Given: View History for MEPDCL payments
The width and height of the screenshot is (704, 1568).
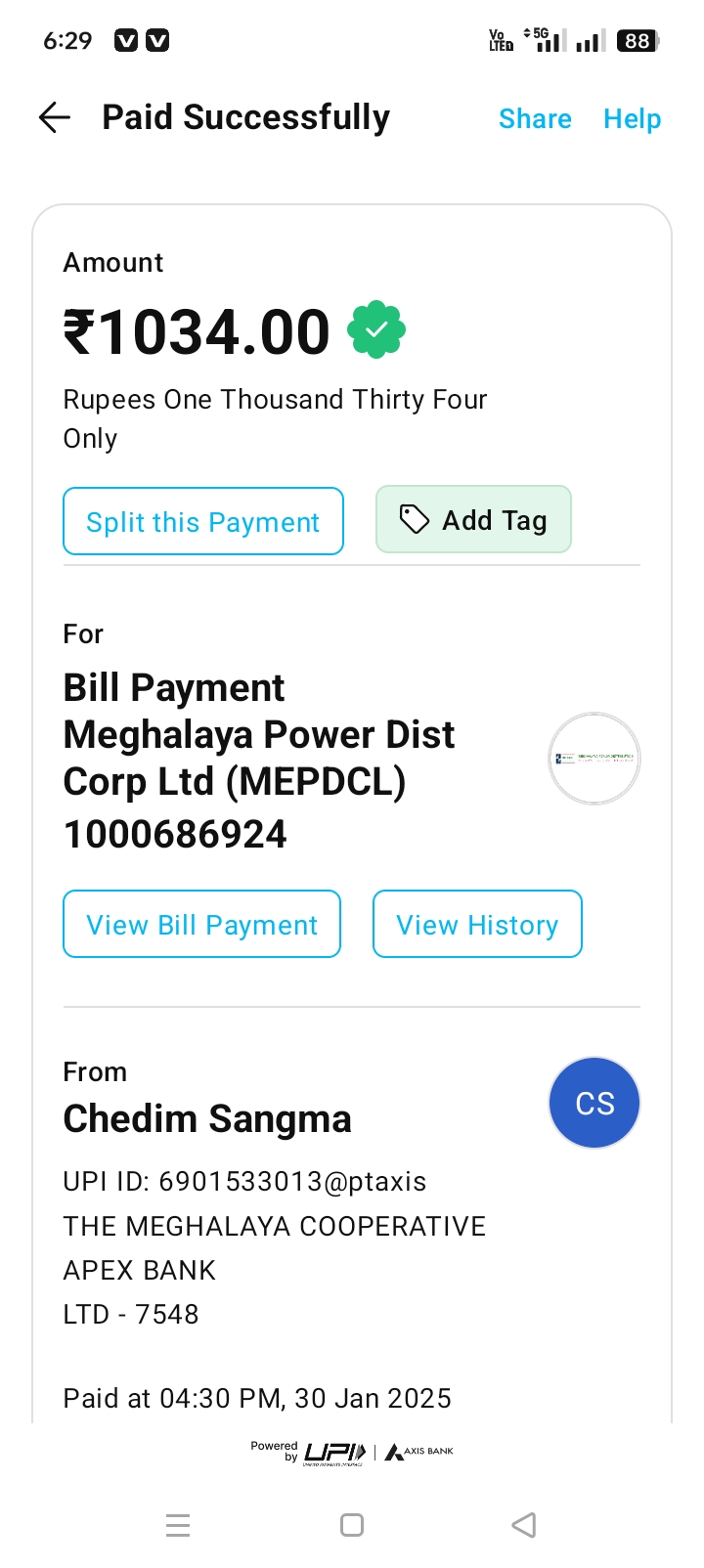Looking at the screenshot, I should 477,924.
